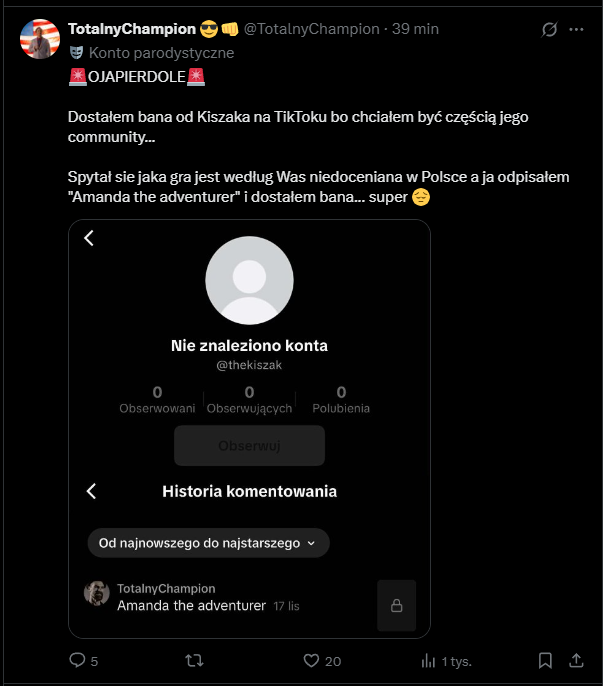
Task: Open the post's overflow menu
Action: [x=576, y=29]
